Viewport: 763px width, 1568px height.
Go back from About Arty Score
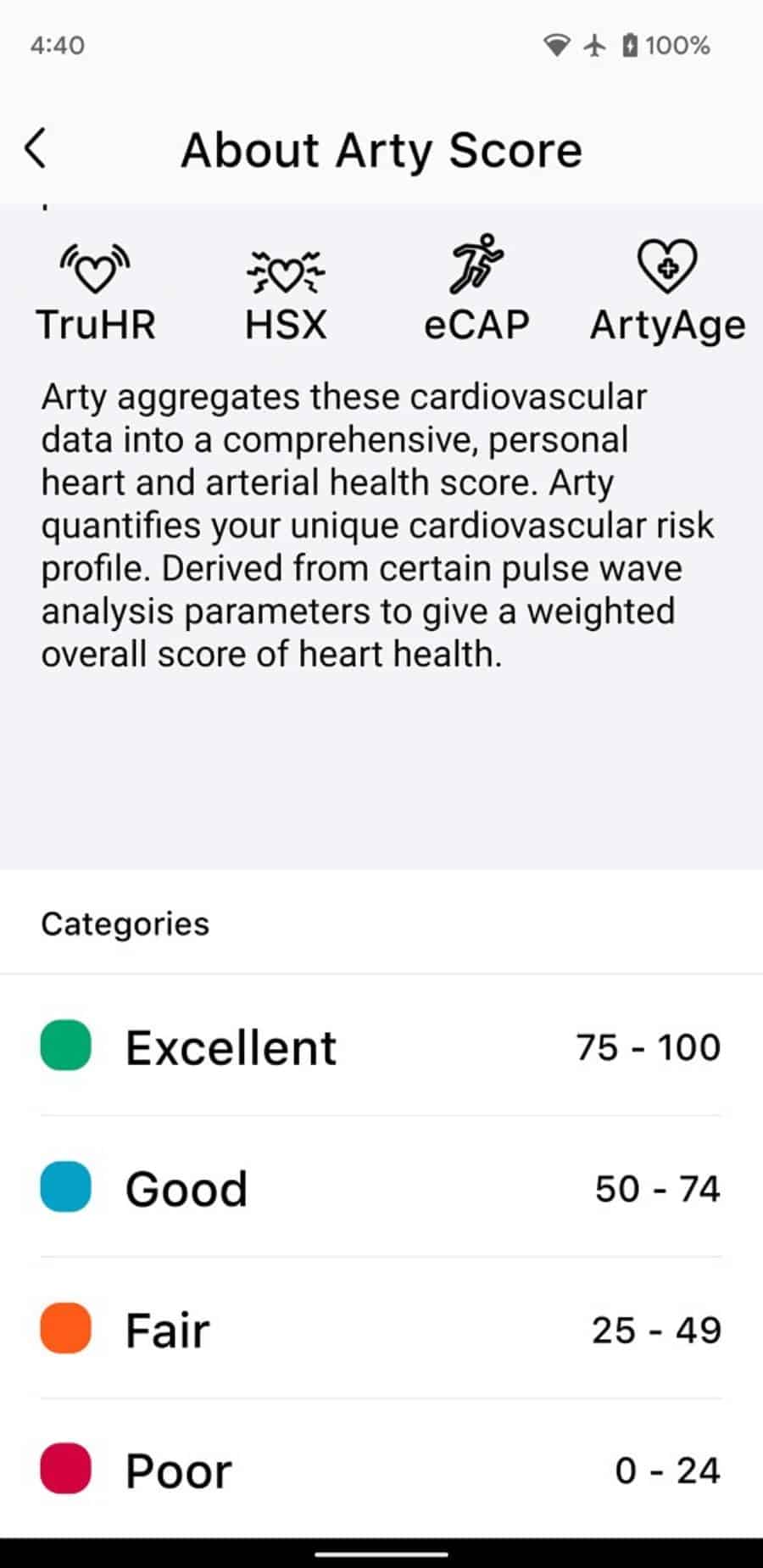(x=36, y=149)
